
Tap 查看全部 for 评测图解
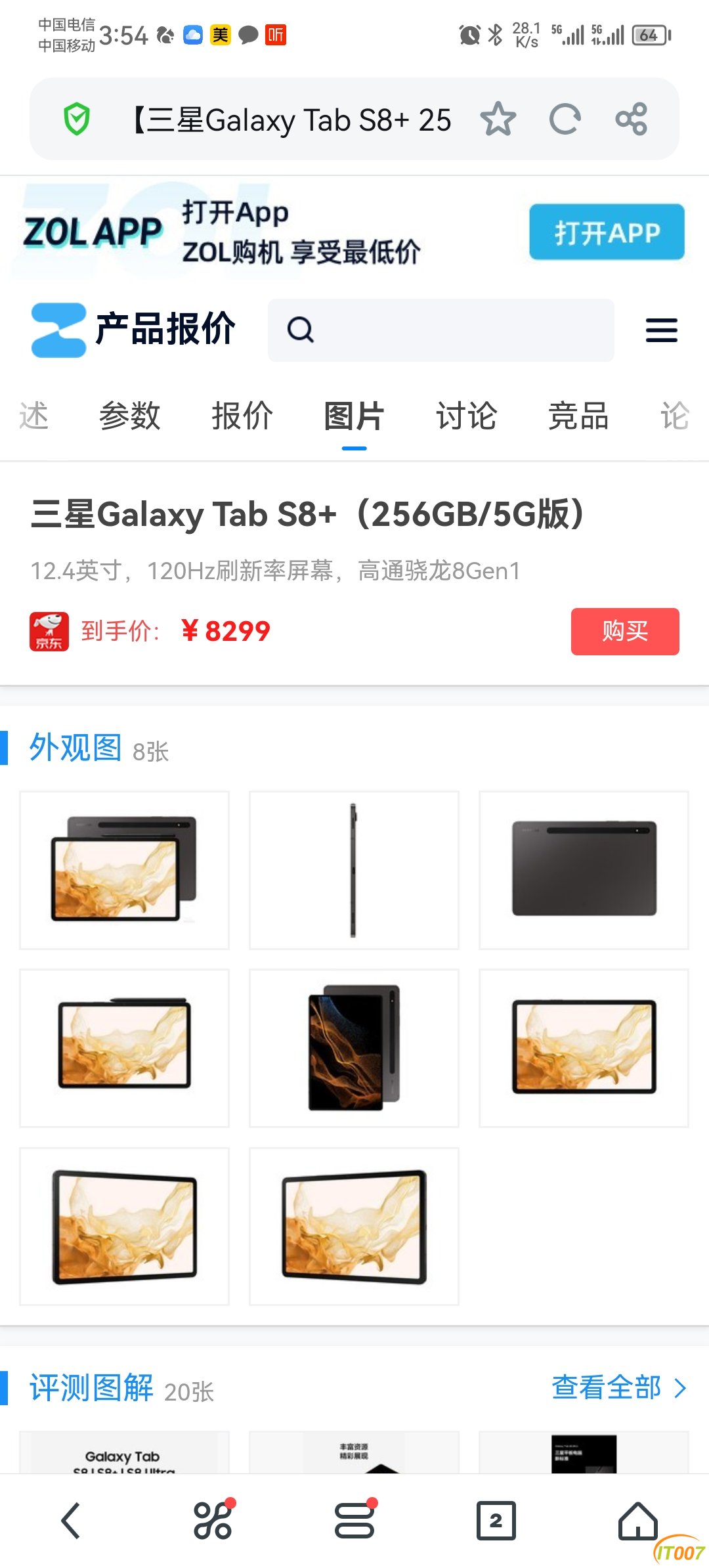(618, 1387)
